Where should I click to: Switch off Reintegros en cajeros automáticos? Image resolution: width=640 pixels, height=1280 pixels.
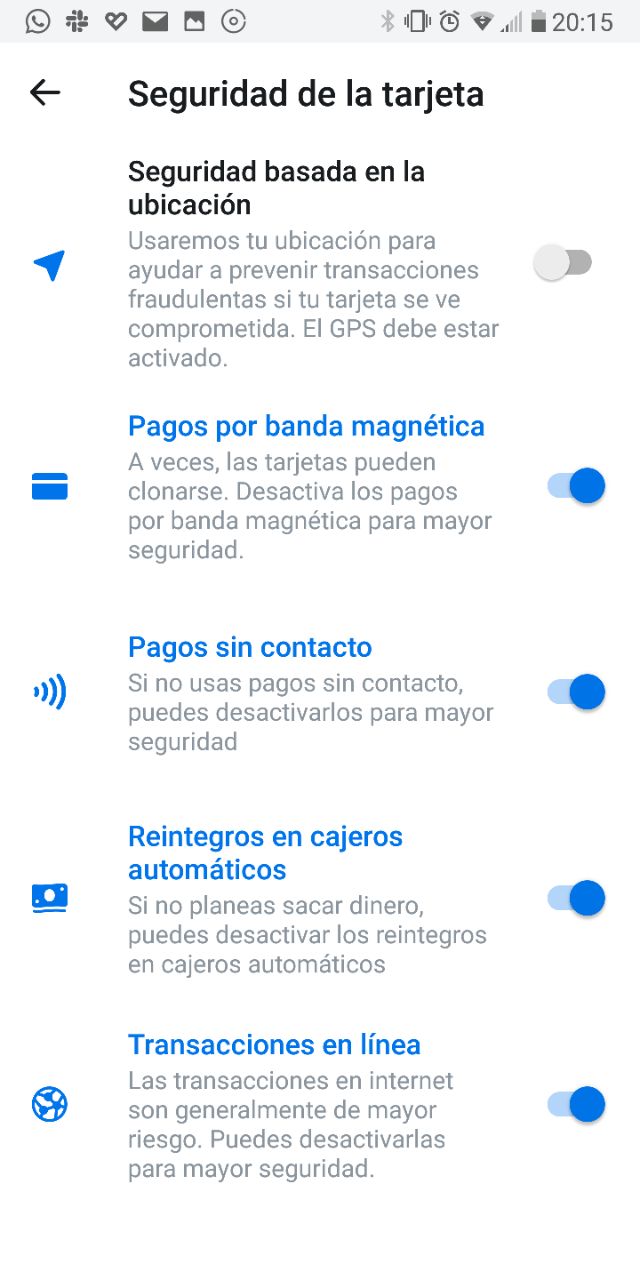pos(576,898)
